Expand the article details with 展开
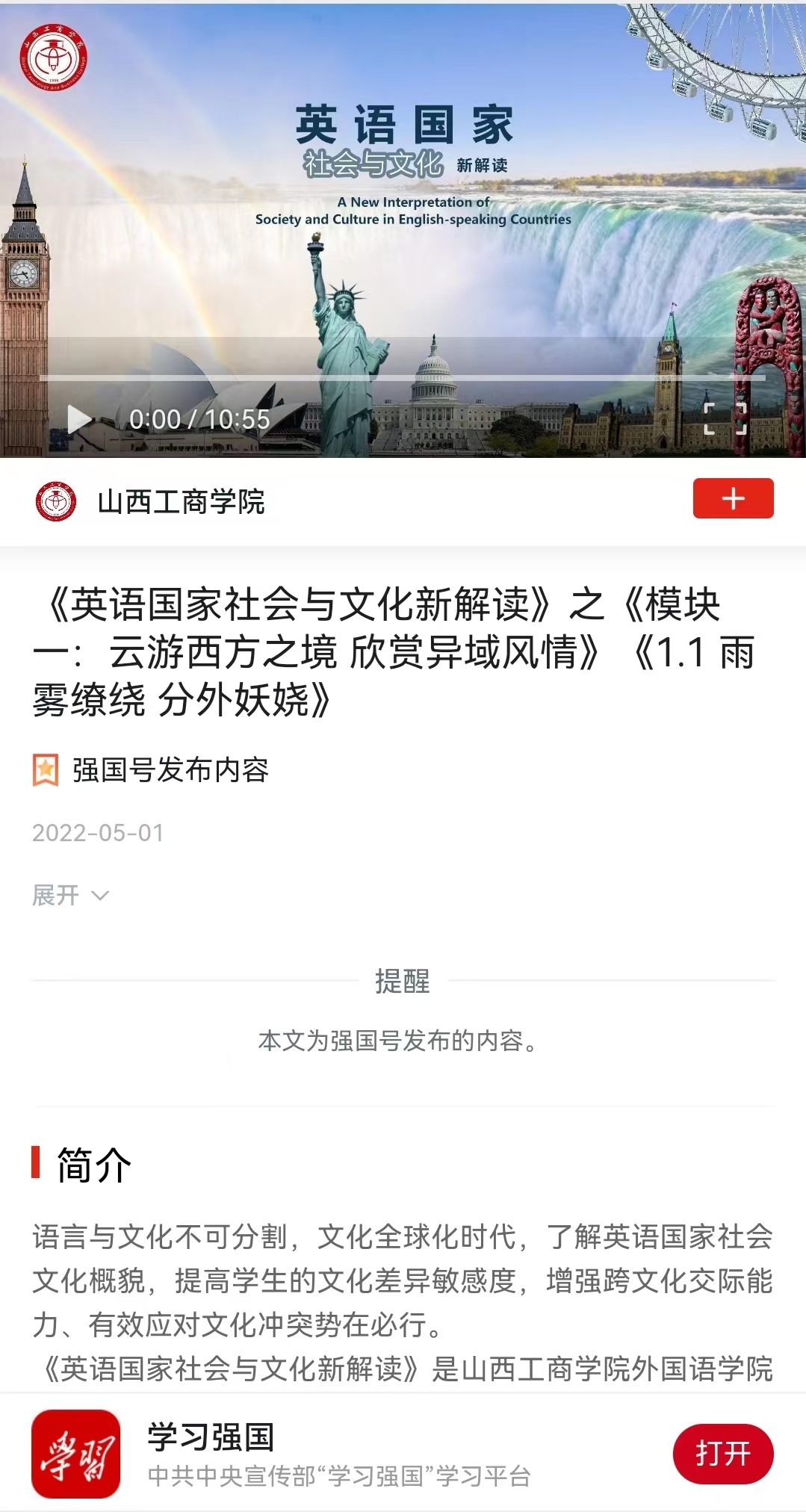The image size is (806, 1512). point(70,895)
